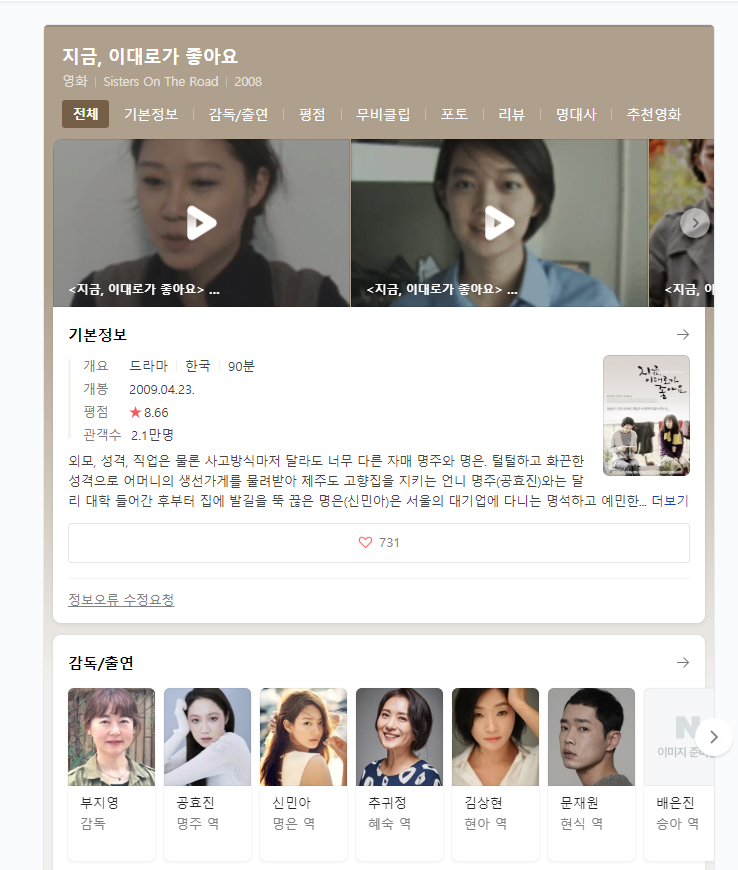Open the 포토 tab
The height and width of the screenshot is (870, 738).
tap(454, 114)
